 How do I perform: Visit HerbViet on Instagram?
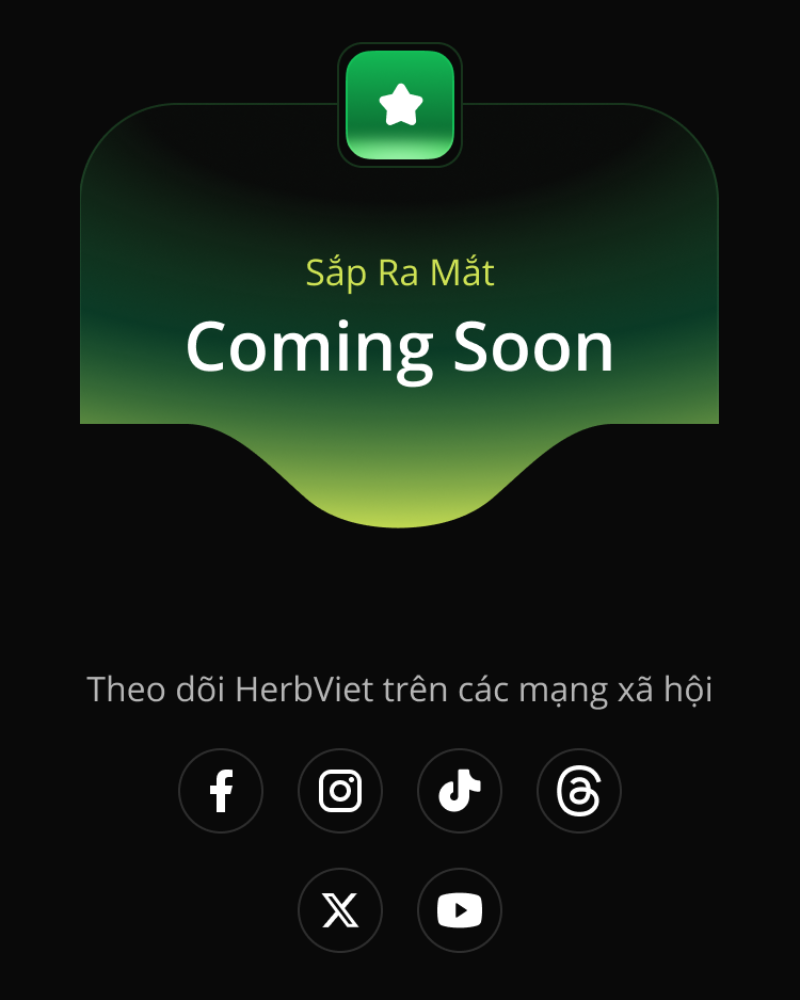[340, 791]
